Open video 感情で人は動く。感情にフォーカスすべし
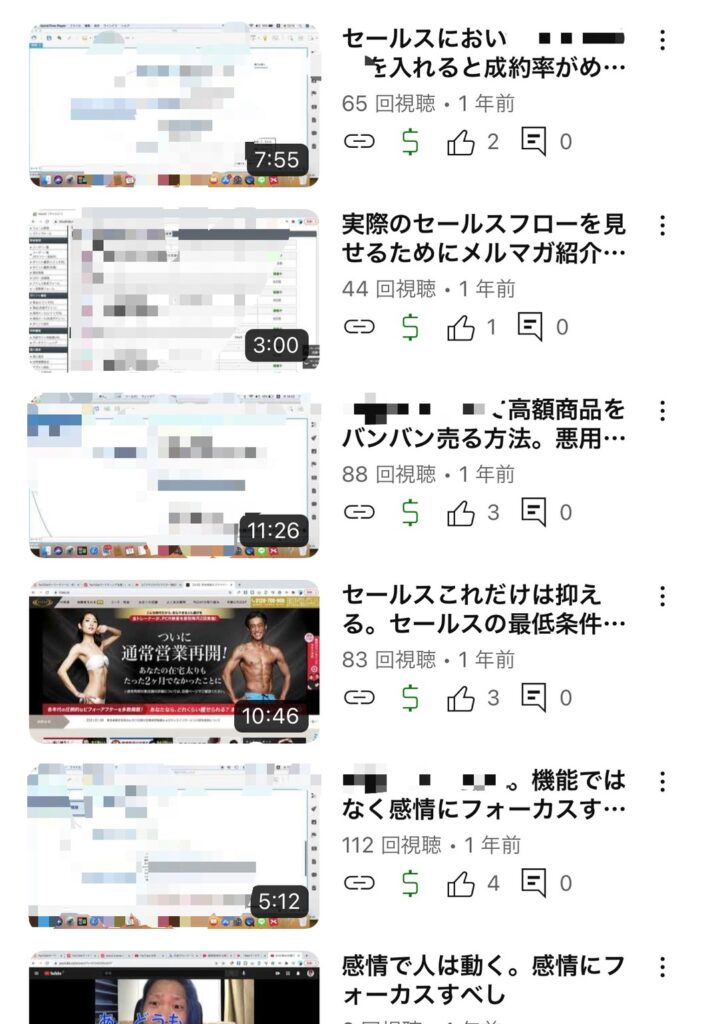 pyautogui.click(x=483, y=980)
